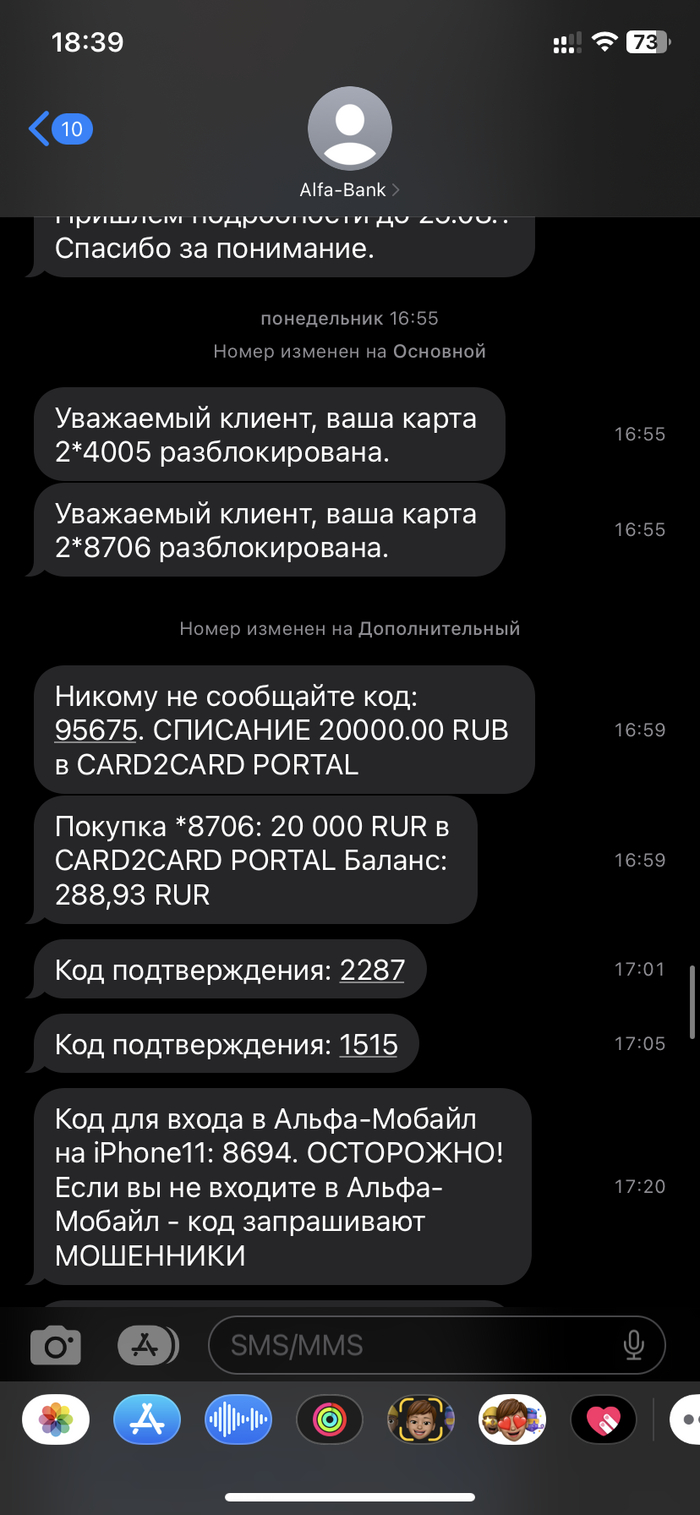
Task: Tap the confirmation code 2287
Action: click(372, 969)
